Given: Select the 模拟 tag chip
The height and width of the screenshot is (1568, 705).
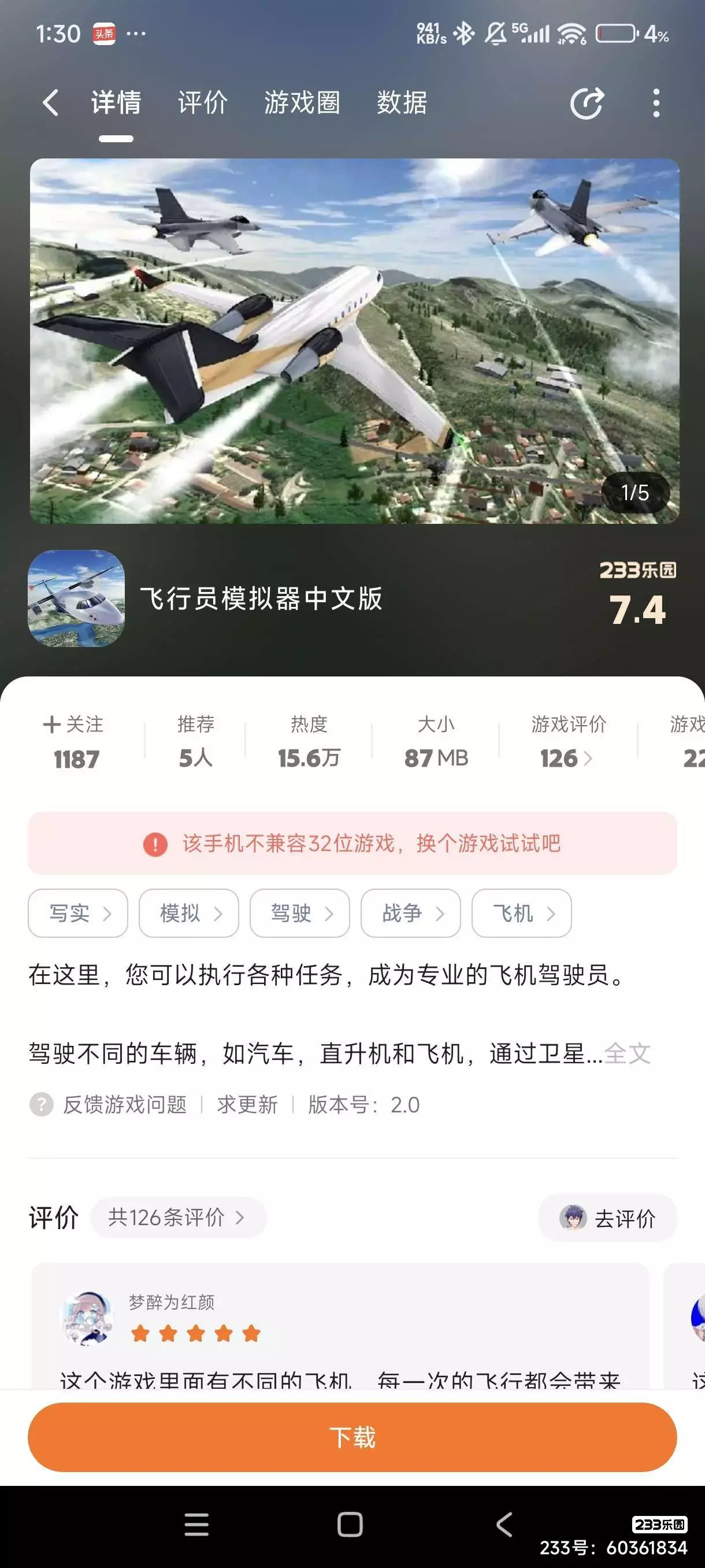Looking at the screenshot, I should [188, 913].
